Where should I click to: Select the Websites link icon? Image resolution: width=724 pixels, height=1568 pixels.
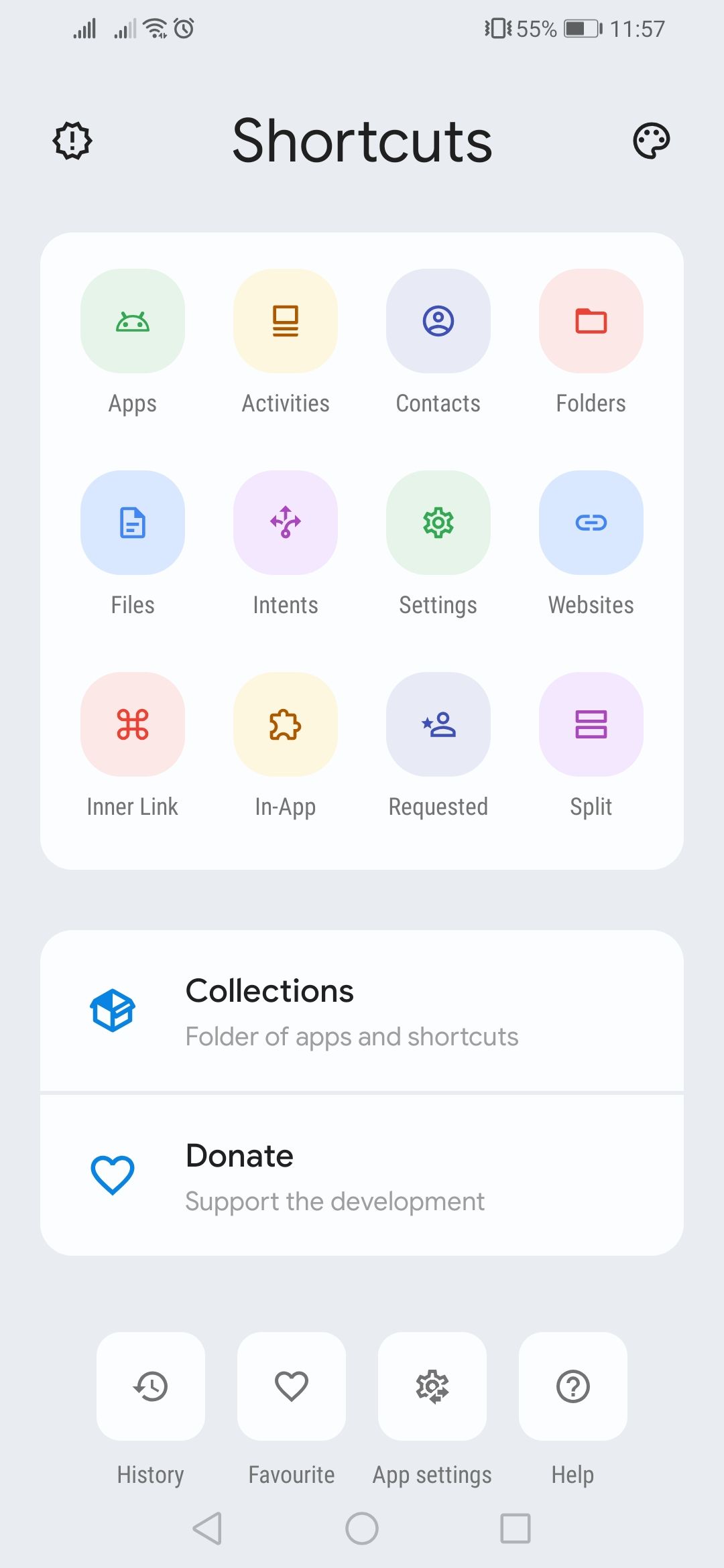pos(591,523)
